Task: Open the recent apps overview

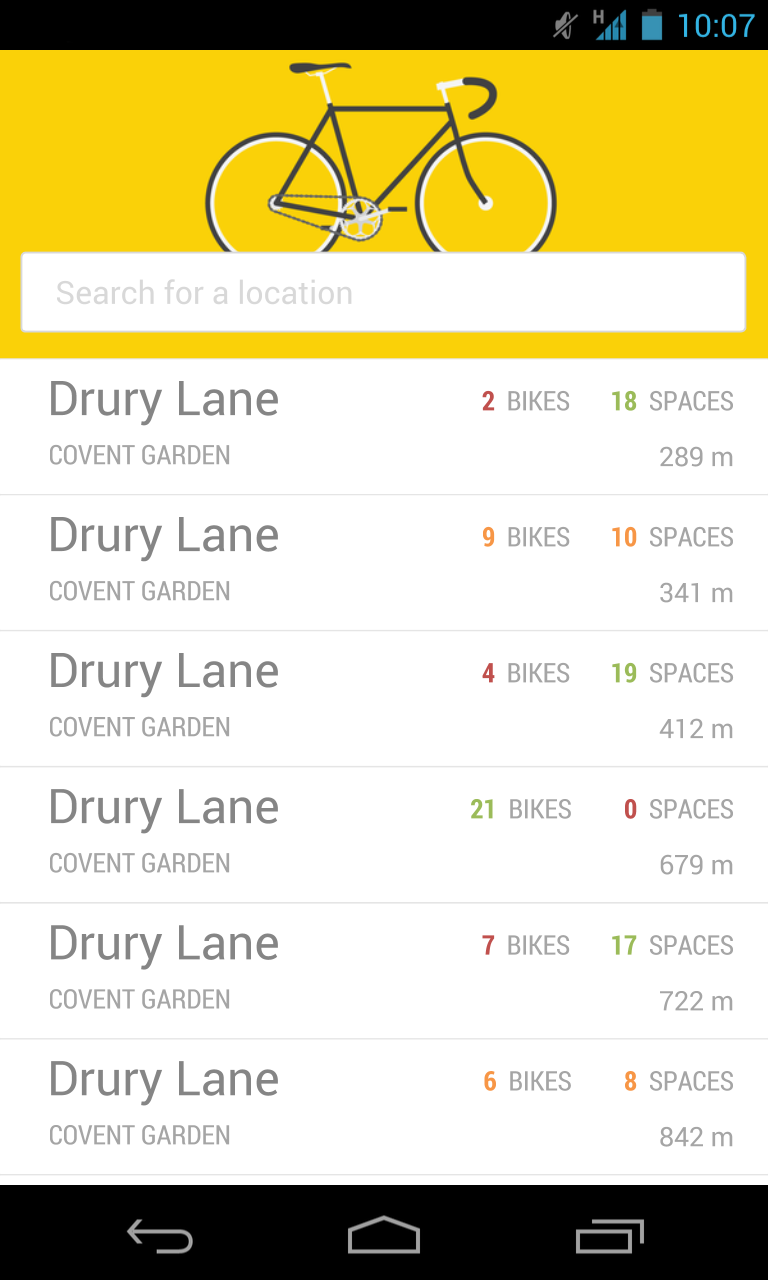Action: tap(610, 1236)
